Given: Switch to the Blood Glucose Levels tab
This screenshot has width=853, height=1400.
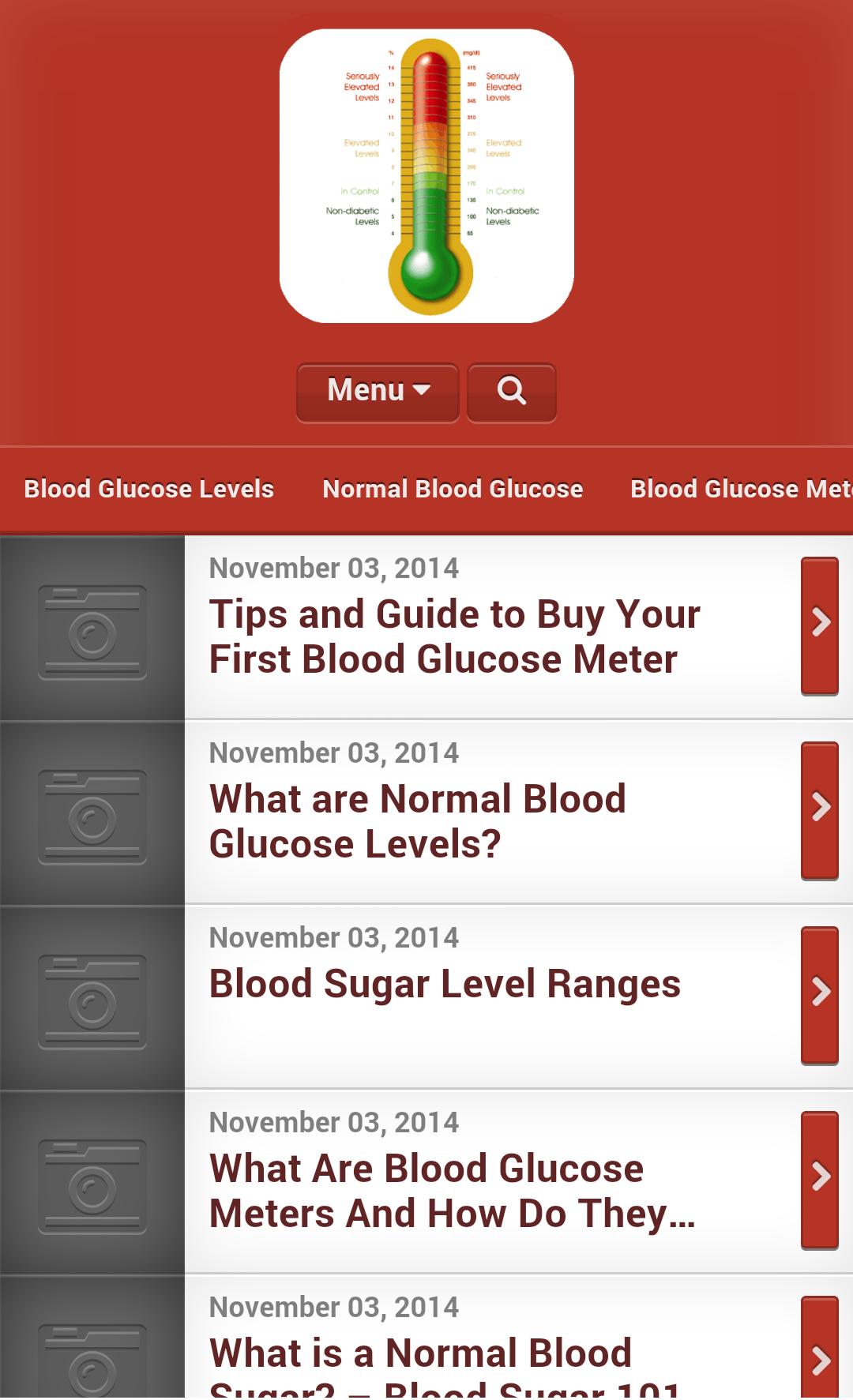Looking at the screenshot, I should click(148, 490).
